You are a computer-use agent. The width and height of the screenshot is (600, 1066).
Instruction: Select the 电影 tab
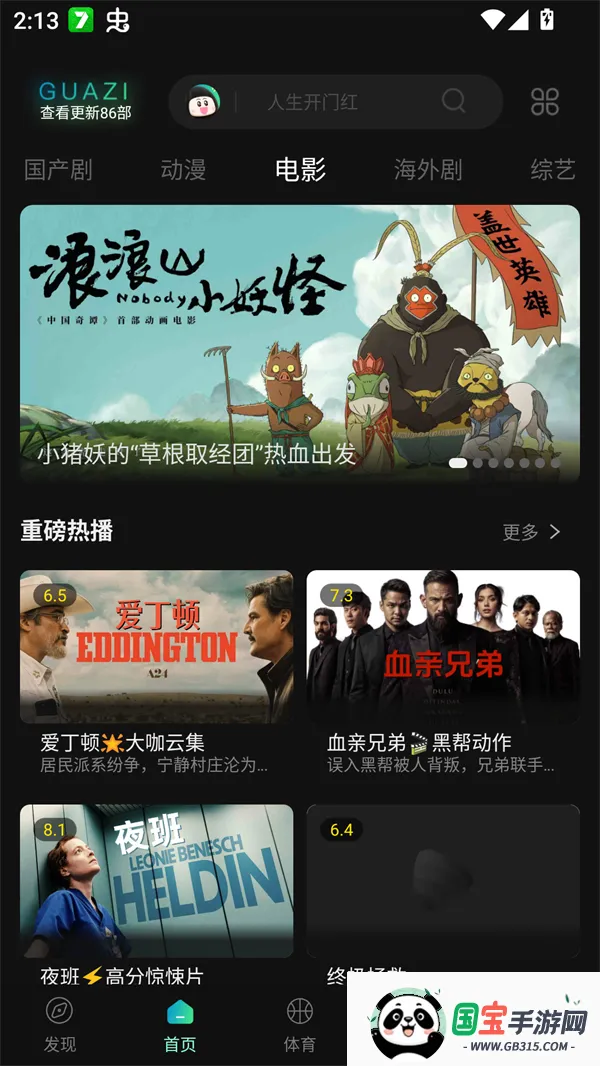coord(301,170)
